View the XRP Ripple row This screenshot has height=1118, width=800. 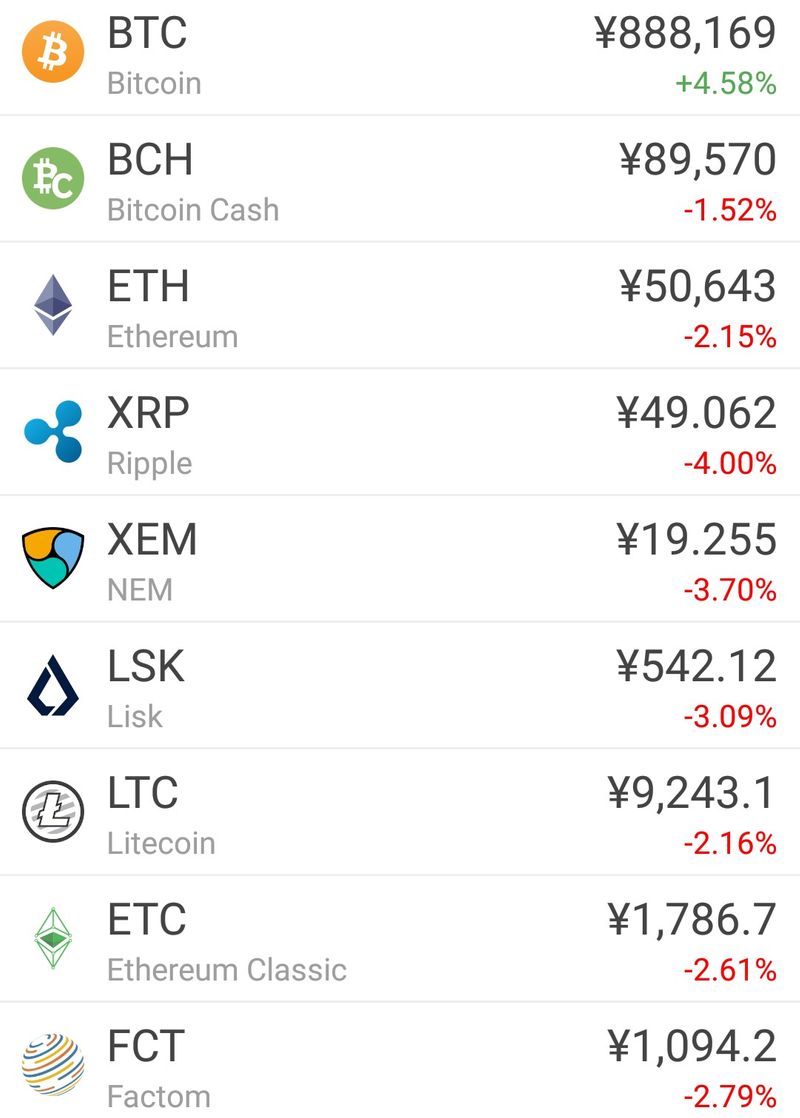(400, 432)
